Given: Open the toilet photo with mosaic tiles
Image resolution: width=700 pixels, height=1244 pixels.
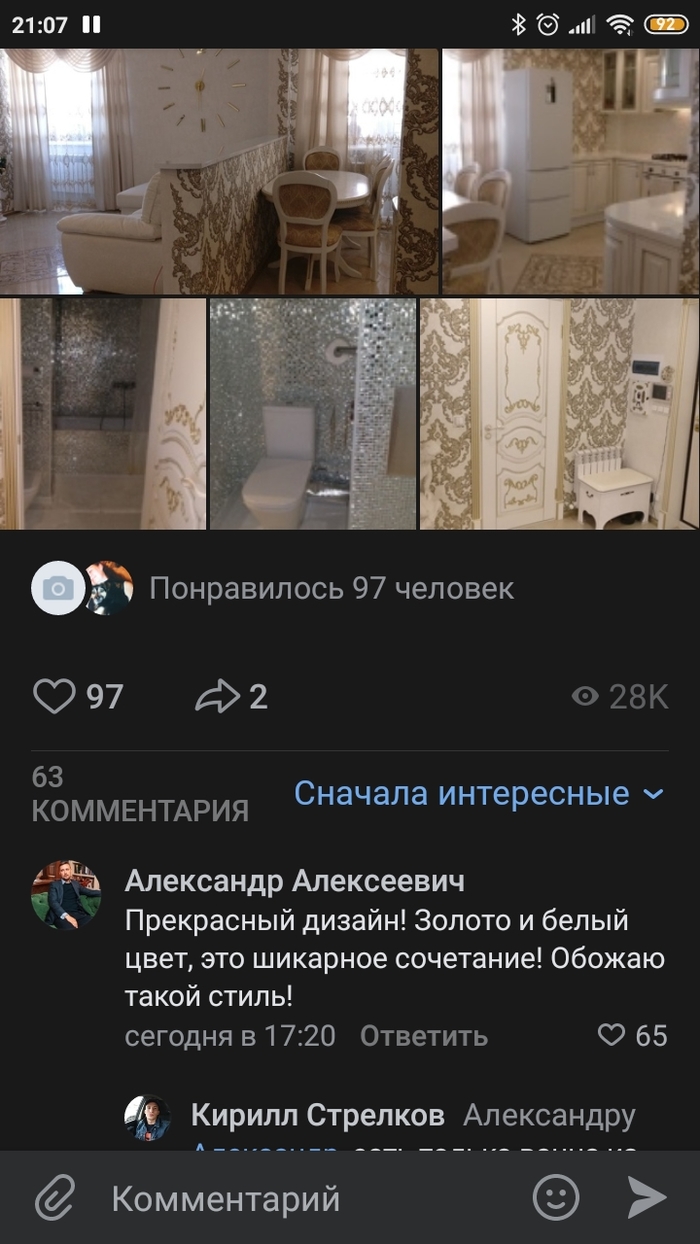Looking at the screenshot, I should (x=313, y=413).
